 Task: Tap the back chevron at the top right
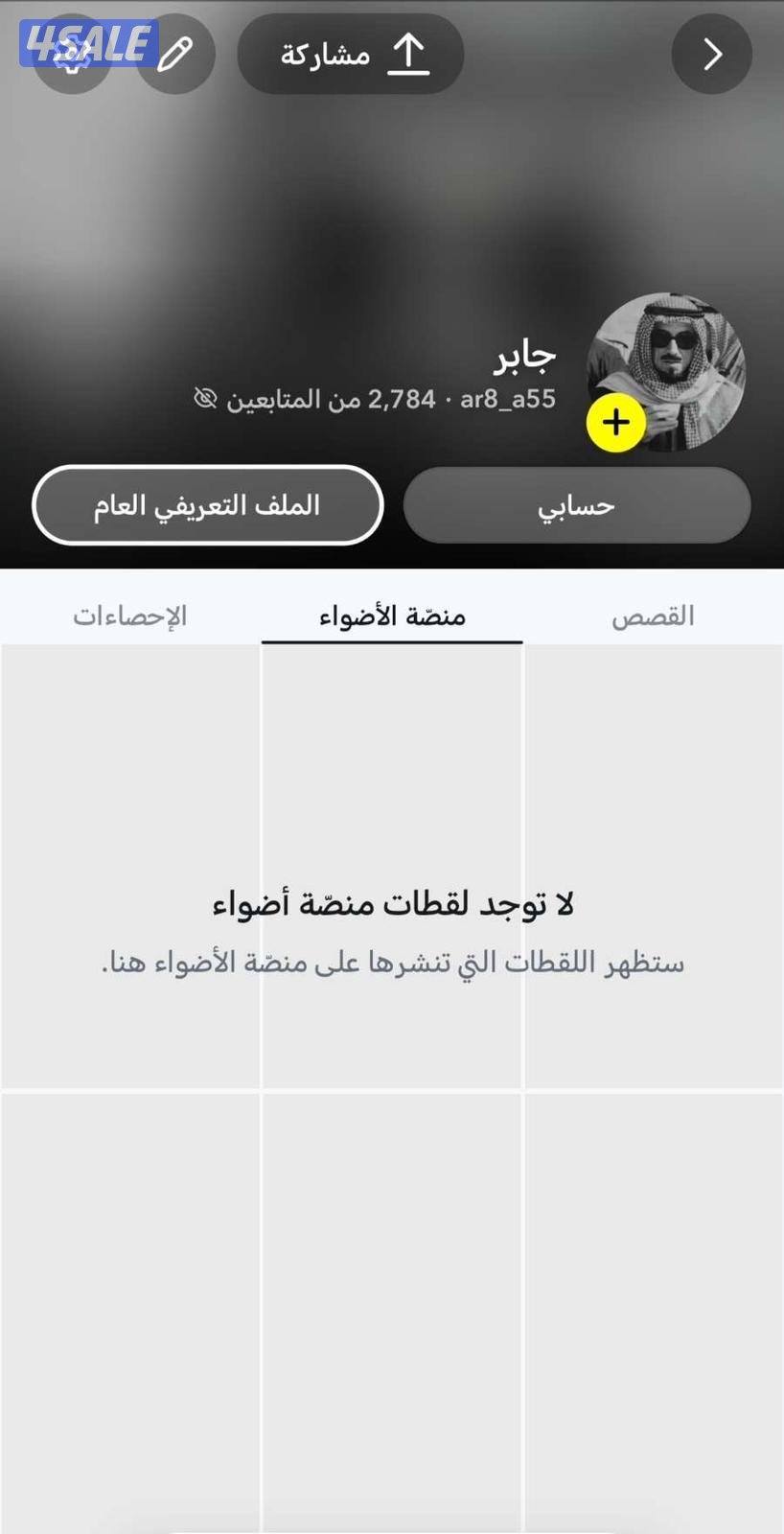711,55
